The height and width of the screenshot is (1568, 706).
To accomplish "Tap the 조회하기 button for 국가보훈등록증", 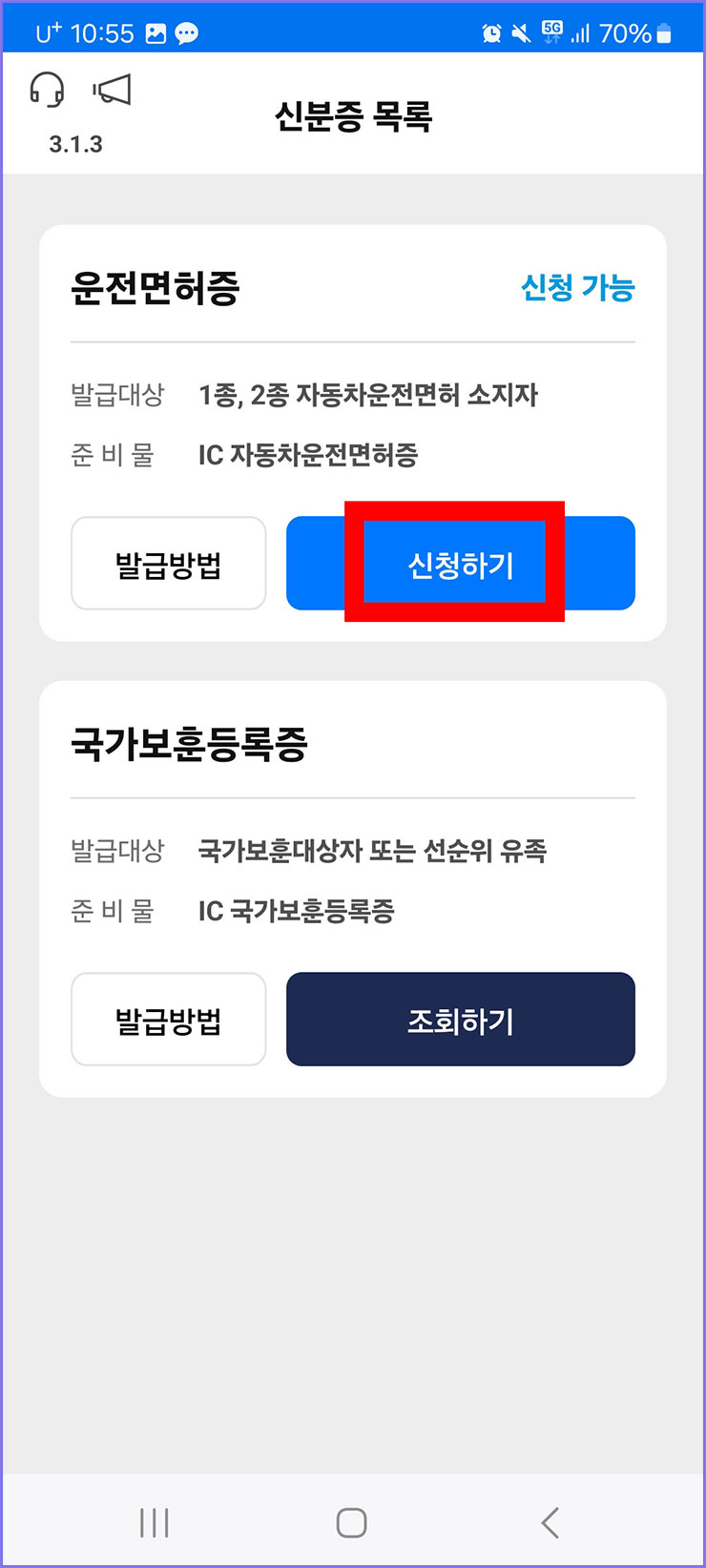I will [x=460, y=1020].
